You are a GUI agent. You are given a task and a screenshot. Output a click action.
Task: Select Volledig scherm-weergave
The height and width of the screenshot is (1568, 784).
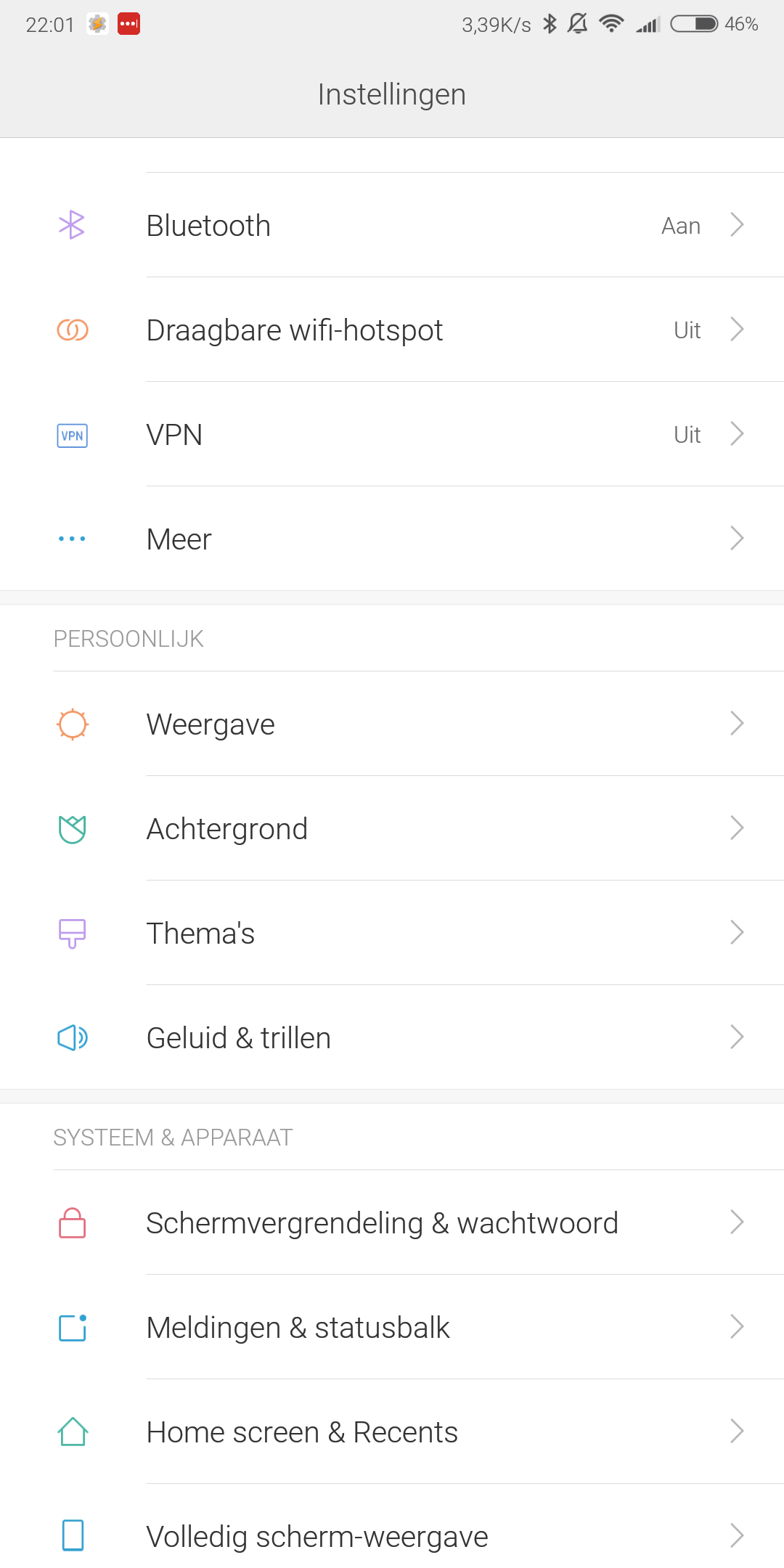392,1532
